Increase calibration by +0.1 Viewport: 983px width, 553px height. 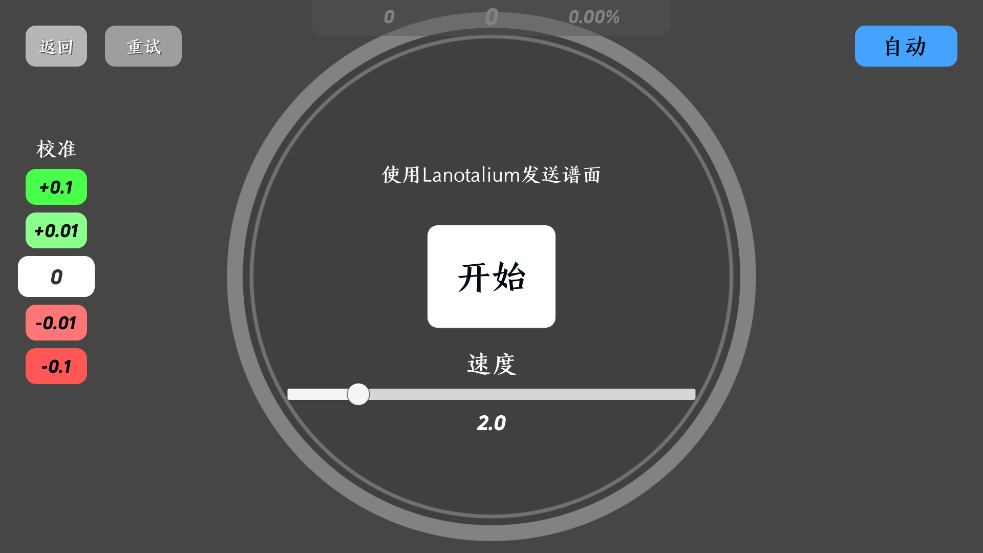click(56, 187)
